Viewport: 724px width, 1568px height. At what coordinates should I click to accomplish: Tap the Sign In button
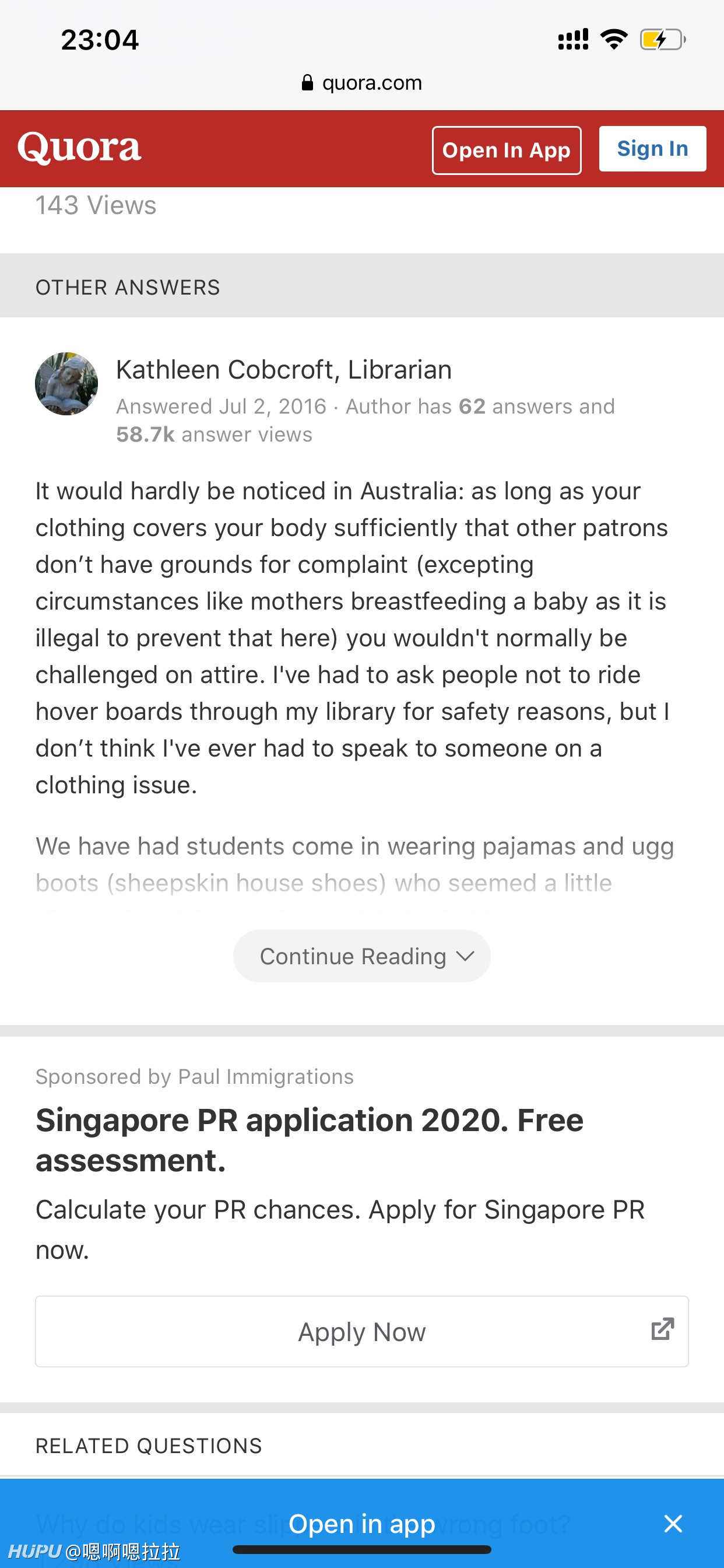pos(652,149)
